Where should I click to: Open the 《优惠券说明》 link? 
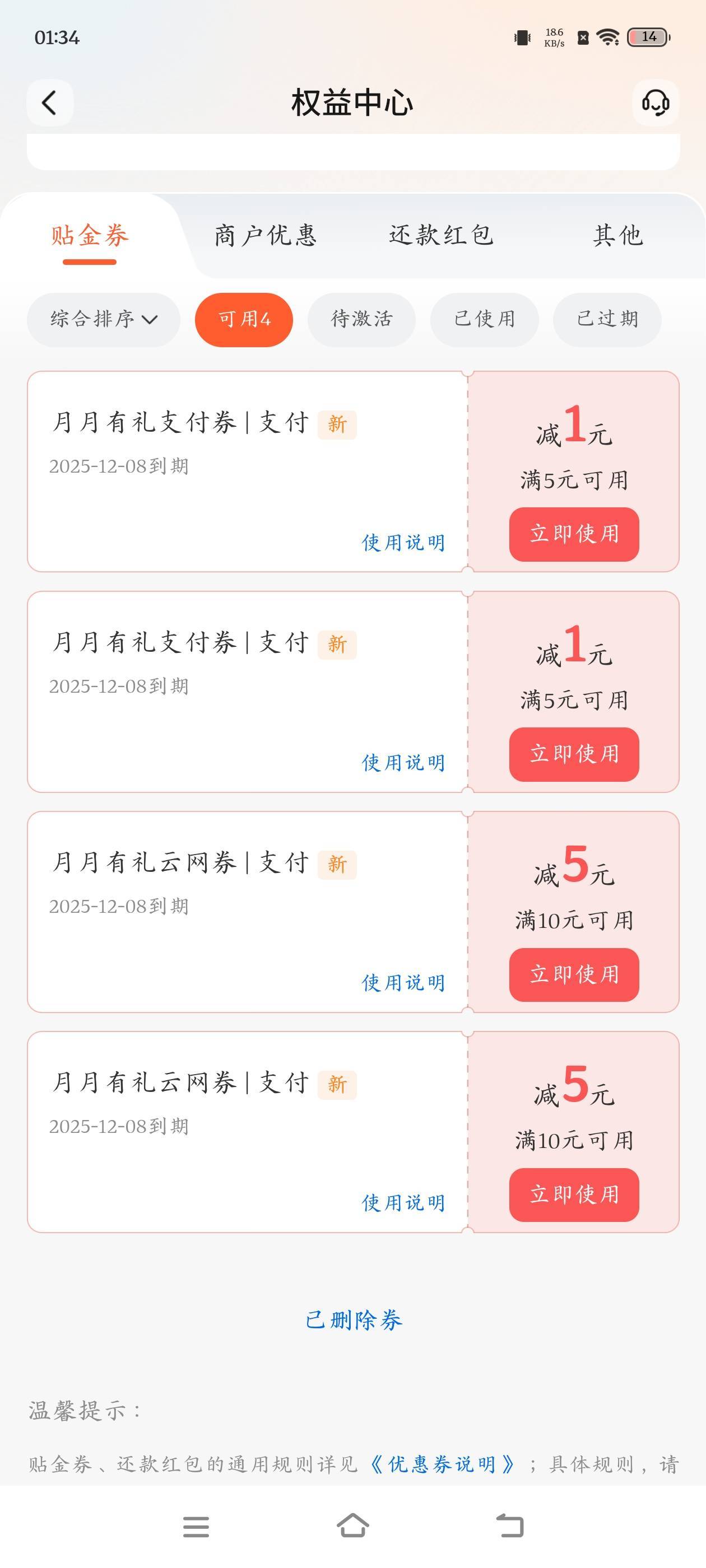pyautogui.click(x=442, y=1464)
